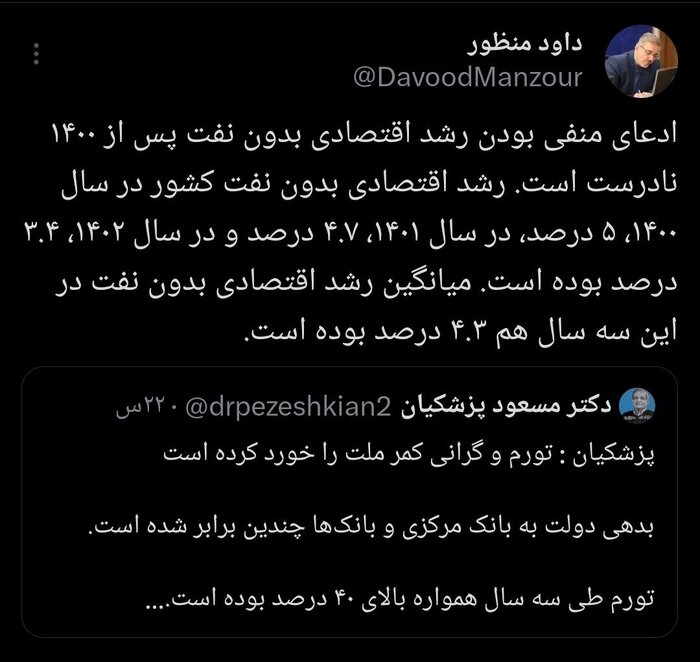
Task: Open the tweet's three-dot overflow menu
Action: pyautogui.click(x=38, y=56)
